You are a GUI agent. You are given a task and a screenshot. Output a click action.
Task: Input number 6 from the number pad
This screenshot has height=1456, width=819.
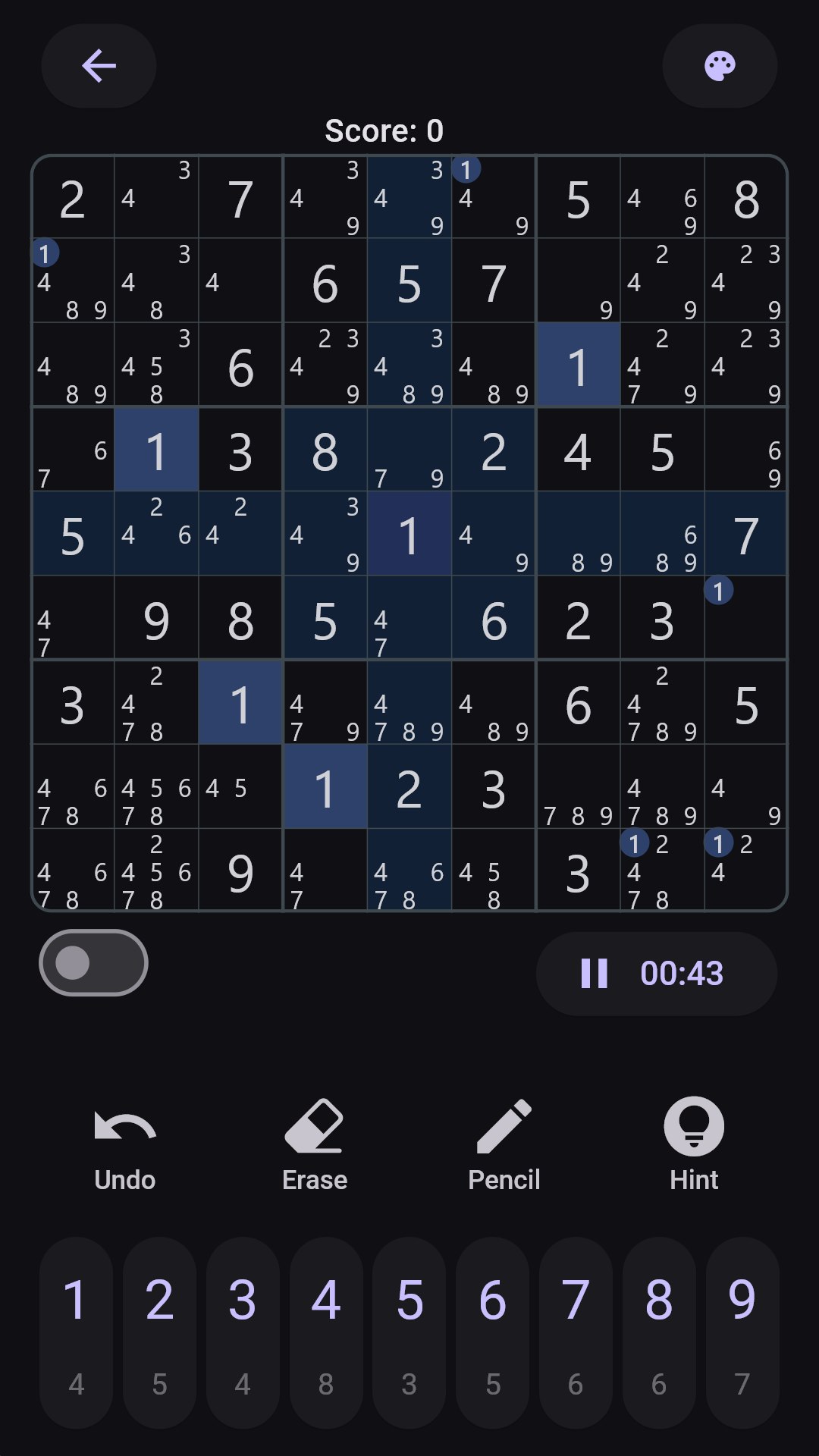[493, 1332]
